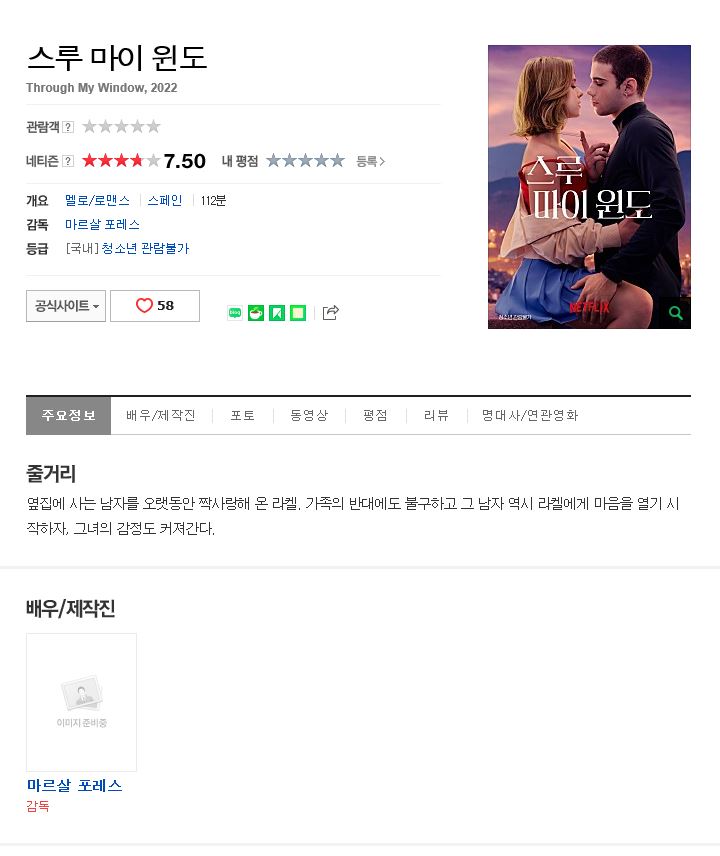Image resolution: width=720 pixels, height=856 pixels.
Task: Open the share icon
Action: (x=330, y=313)
